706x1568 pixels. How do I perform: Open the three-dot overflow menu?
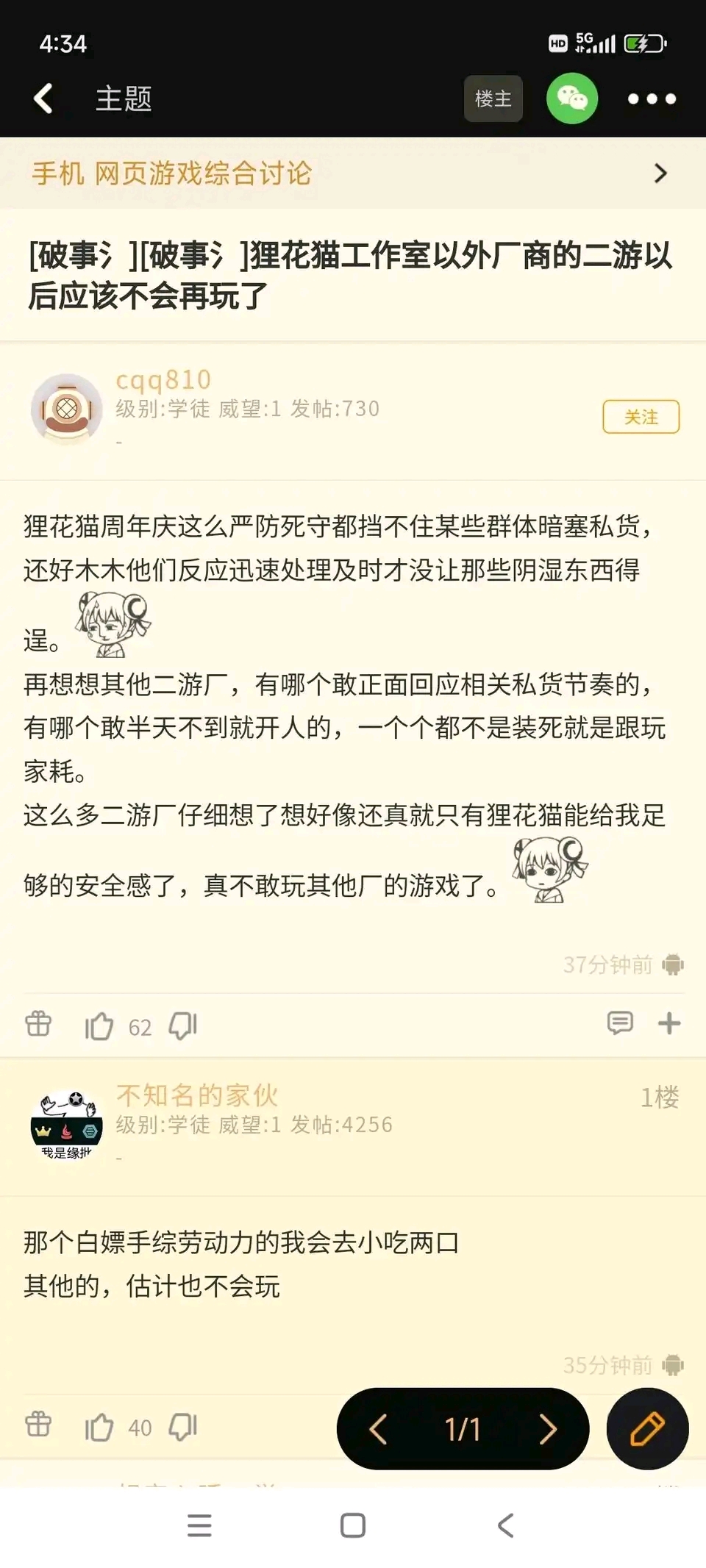point(651,99)
